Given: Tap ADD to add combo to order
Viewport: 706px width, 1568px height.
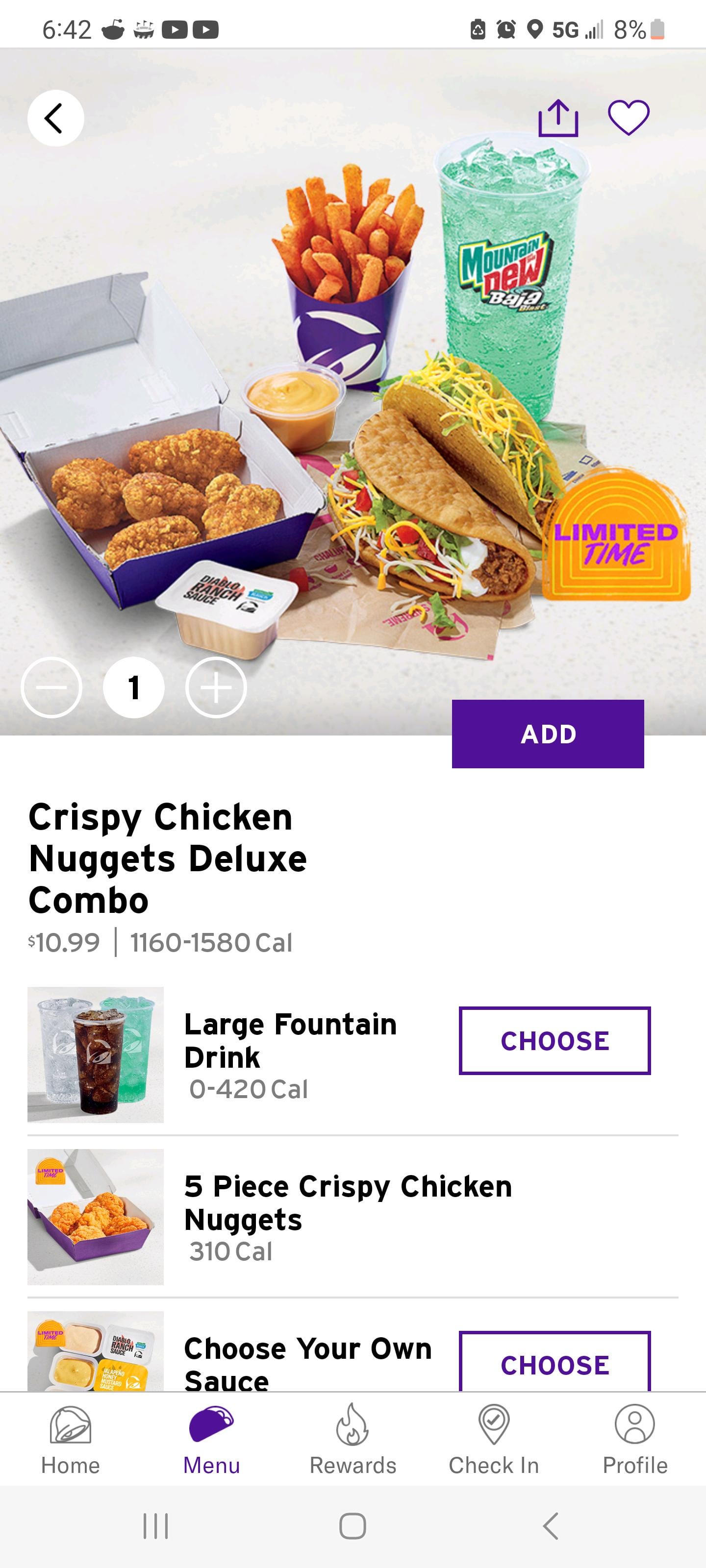Looking at the screenshot, I should pyautogui.click(x=548, y=734).
